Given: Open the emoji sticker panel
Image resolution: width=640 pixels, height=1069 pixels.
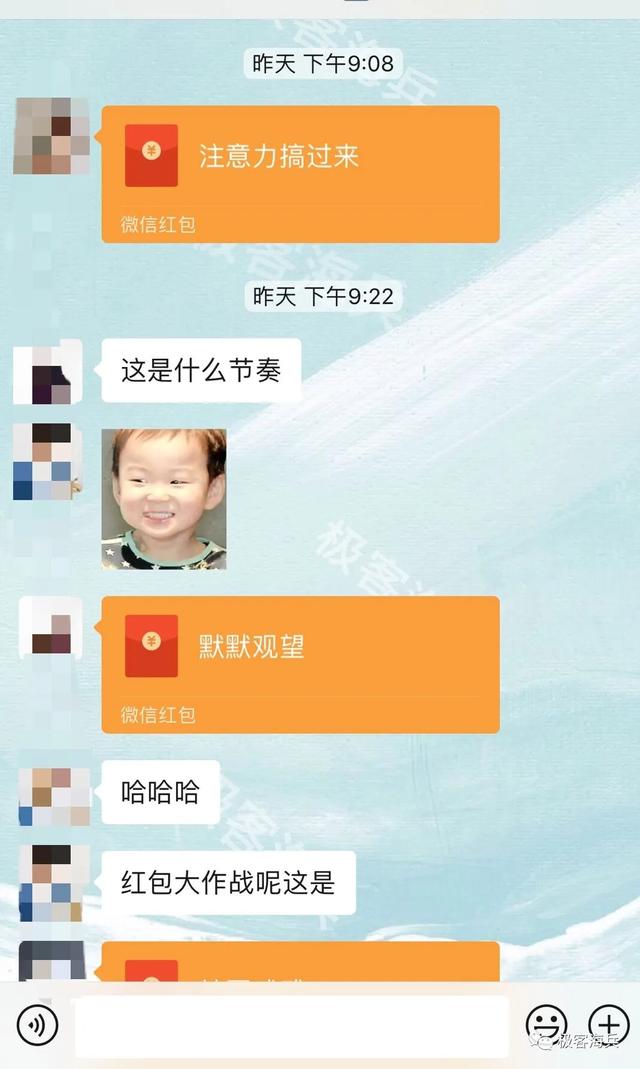Looking at the screenshot, I should (x=546, y=1025).
